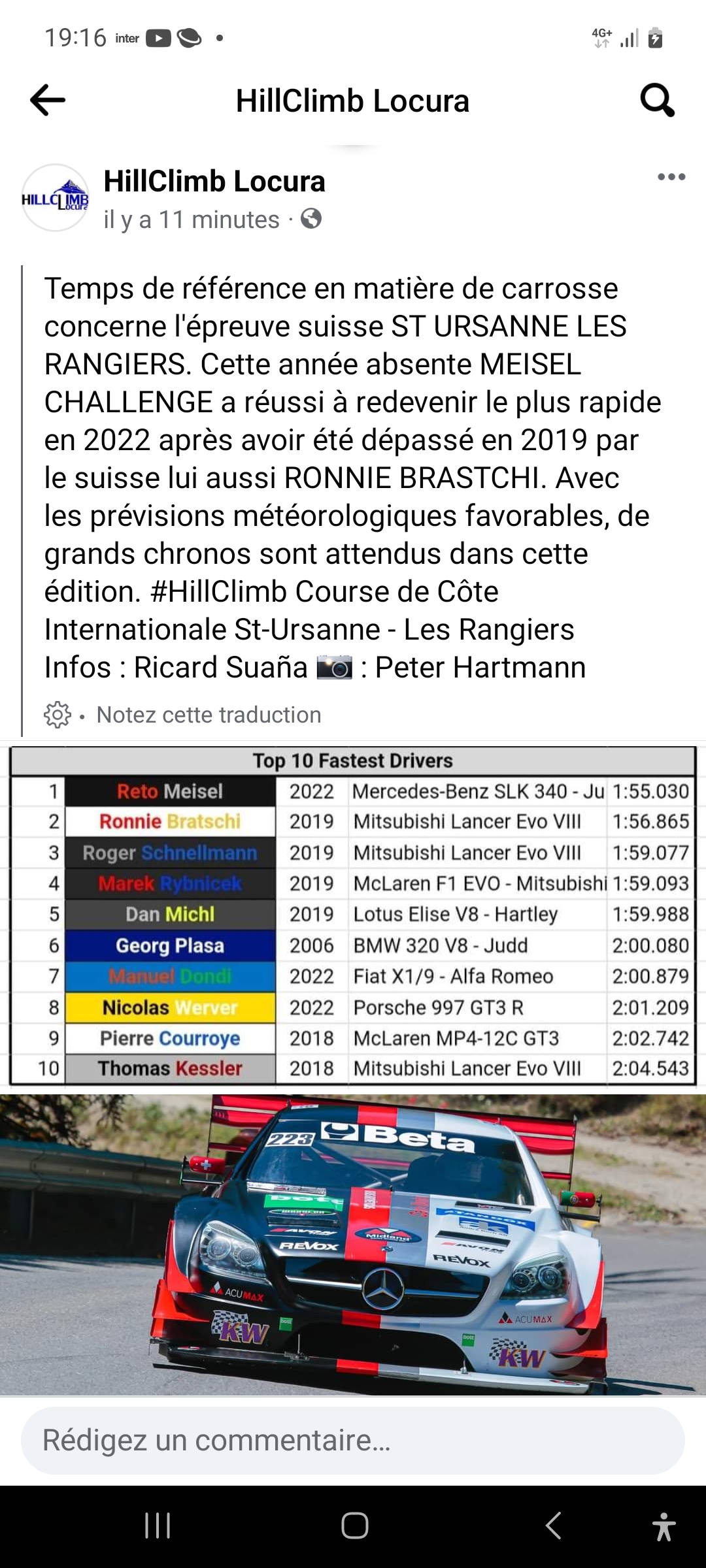Image resolution: width=706 pixels, height=1568 pixels.
Task: Open recent apps from the navigation bar
Action: pyautogui.click(x=158, y=1526)
